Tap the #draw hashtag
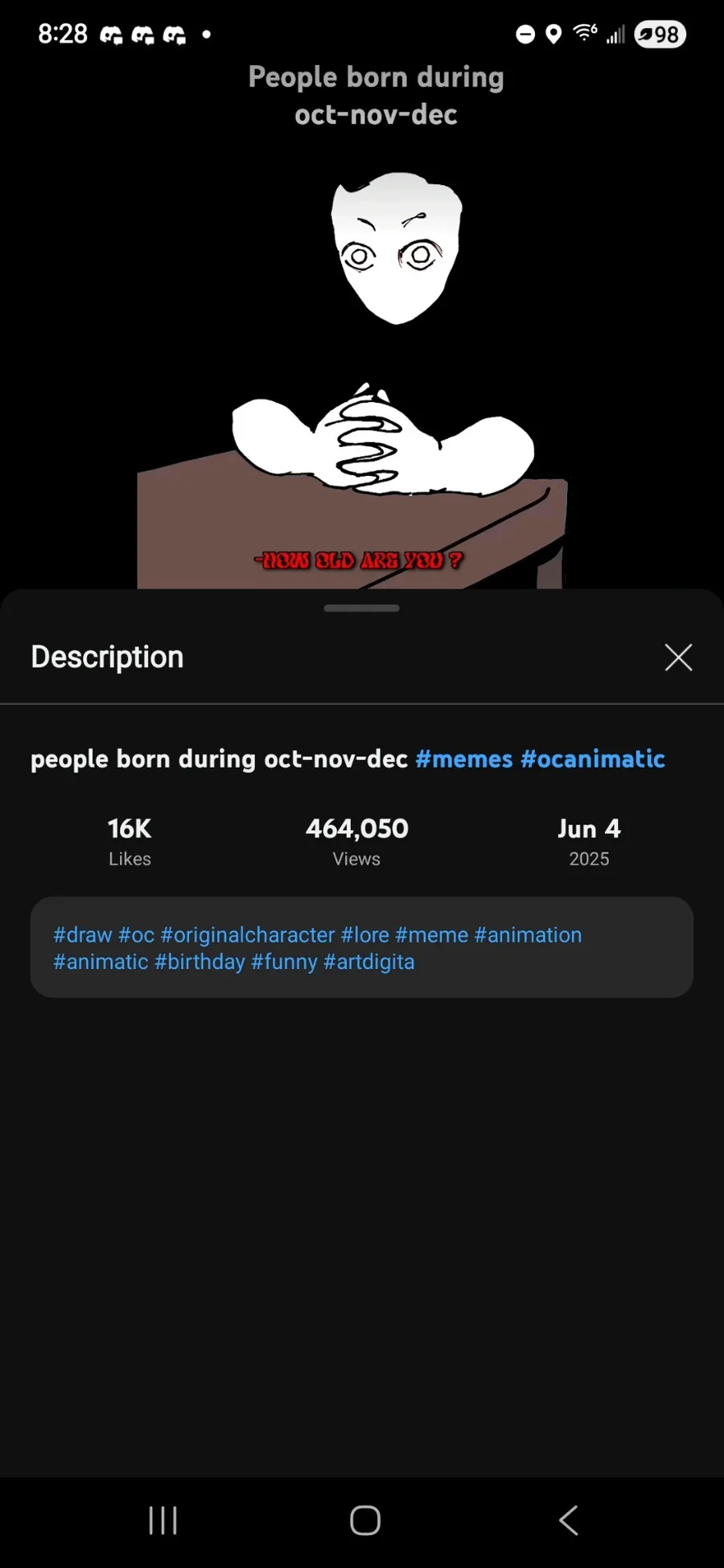The image size is (724, 1568). [83, 935]
